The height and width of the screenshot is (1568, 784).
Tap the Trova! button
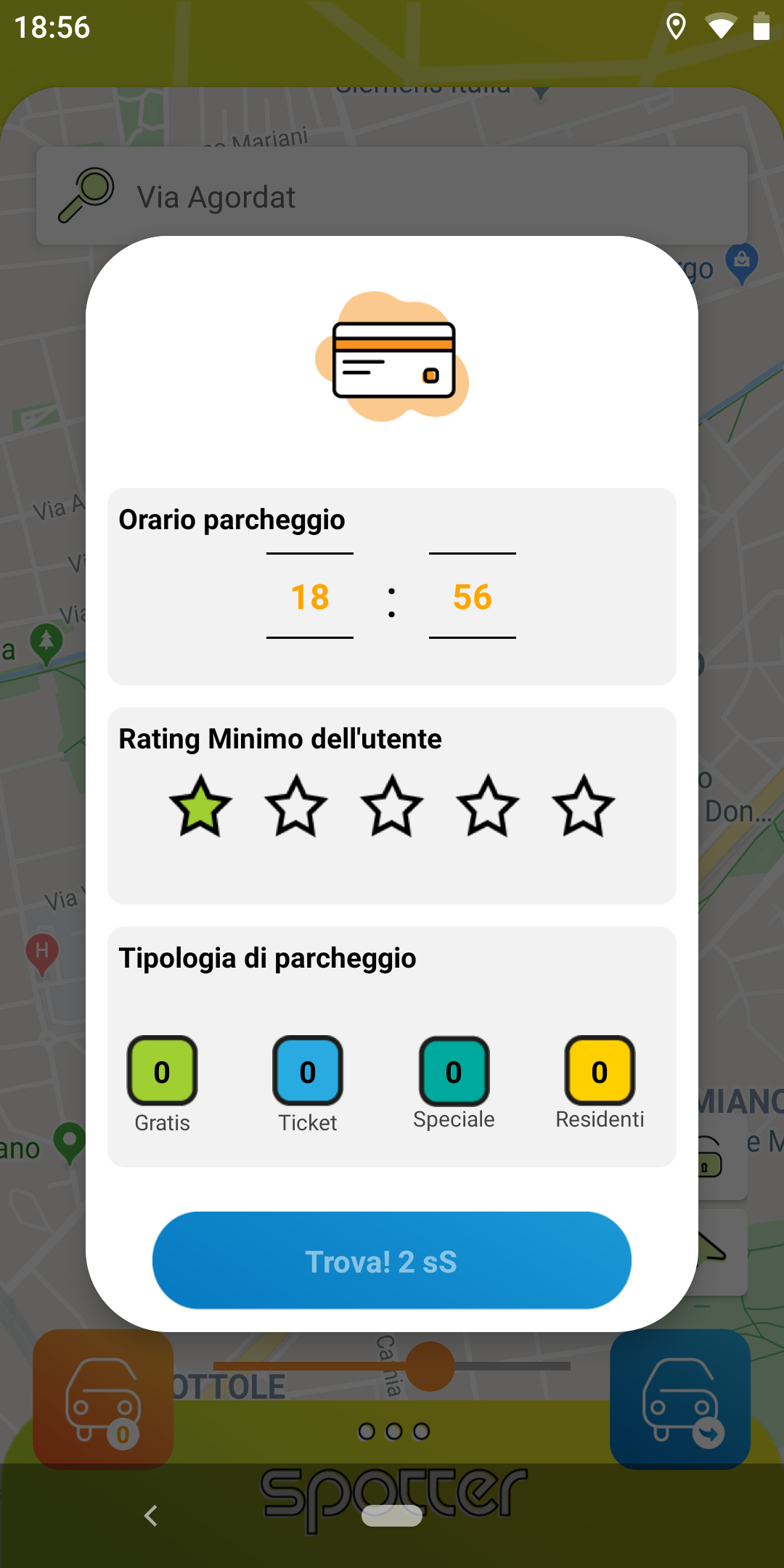[392, 1260]
